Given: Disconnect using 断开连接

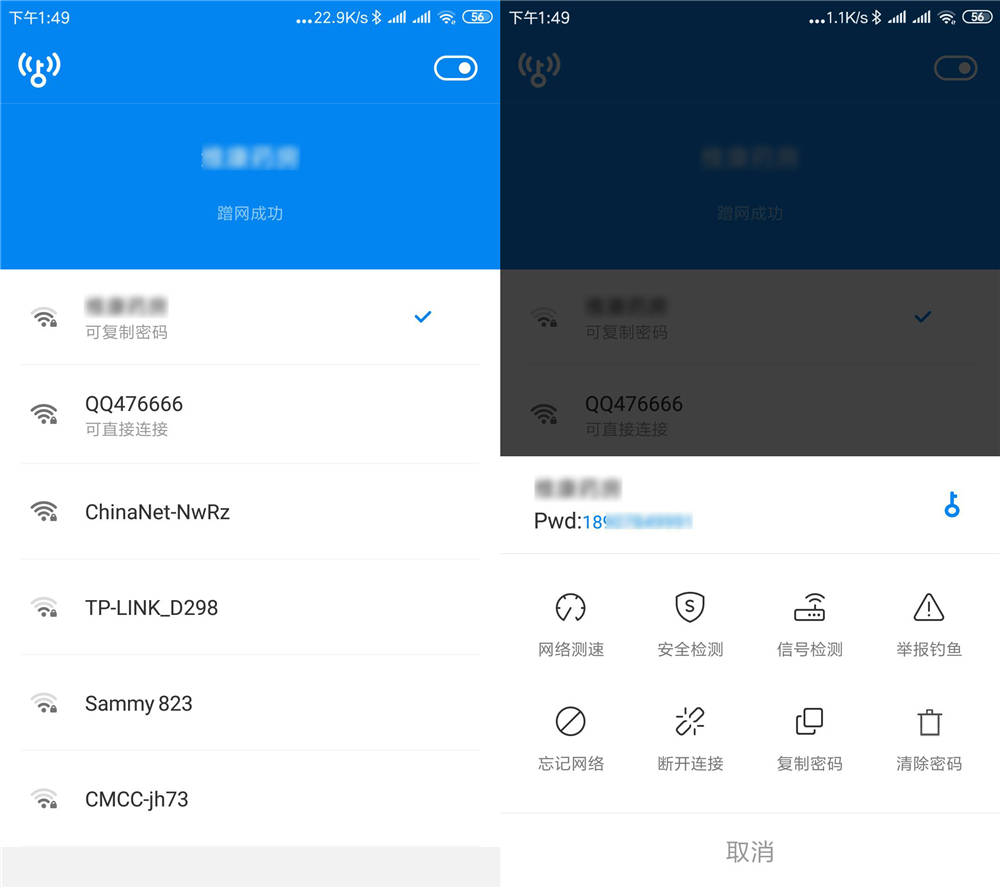Looking at the screenshot, I should (690, 738).
